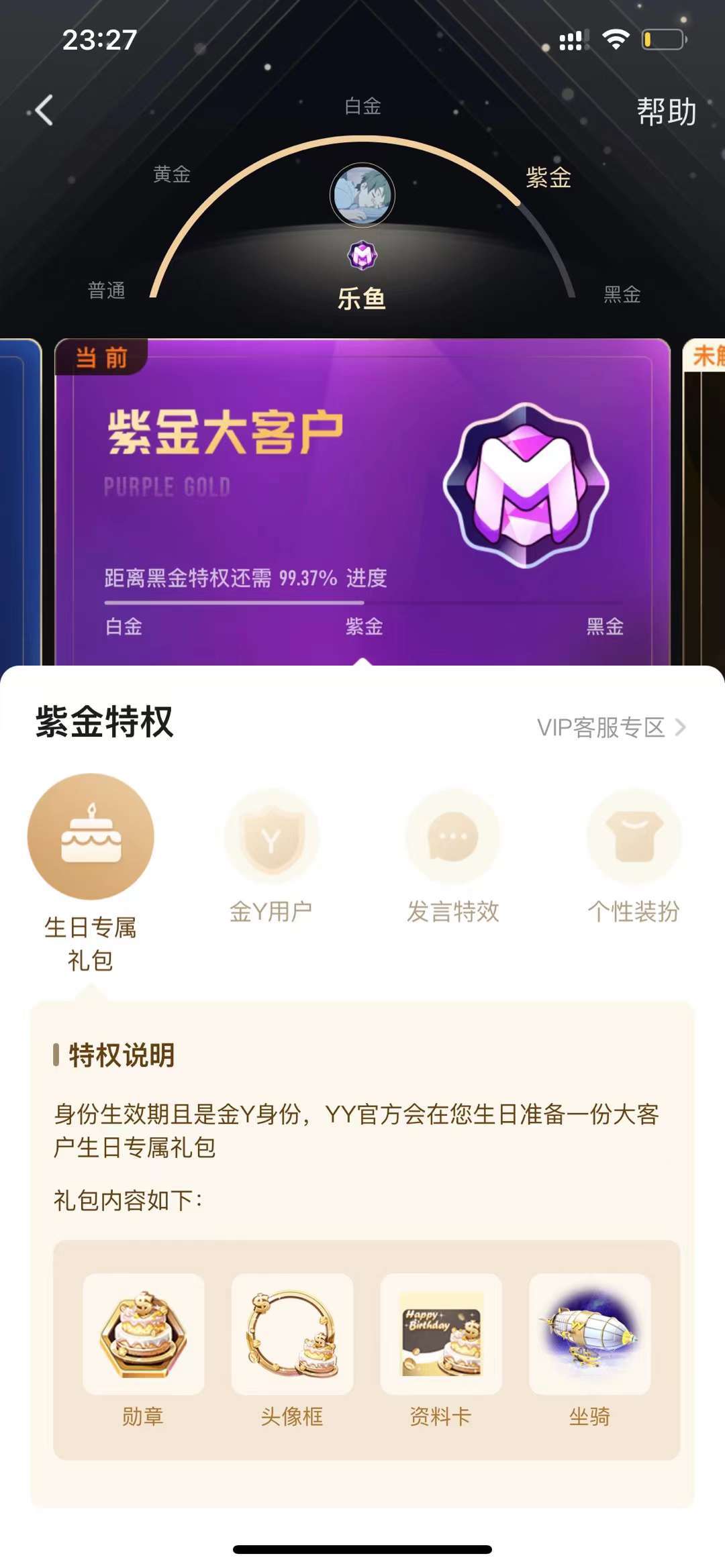Tap the 白金 level on the arc
This screenshot has width=725, height=1568.
(362, 106)
